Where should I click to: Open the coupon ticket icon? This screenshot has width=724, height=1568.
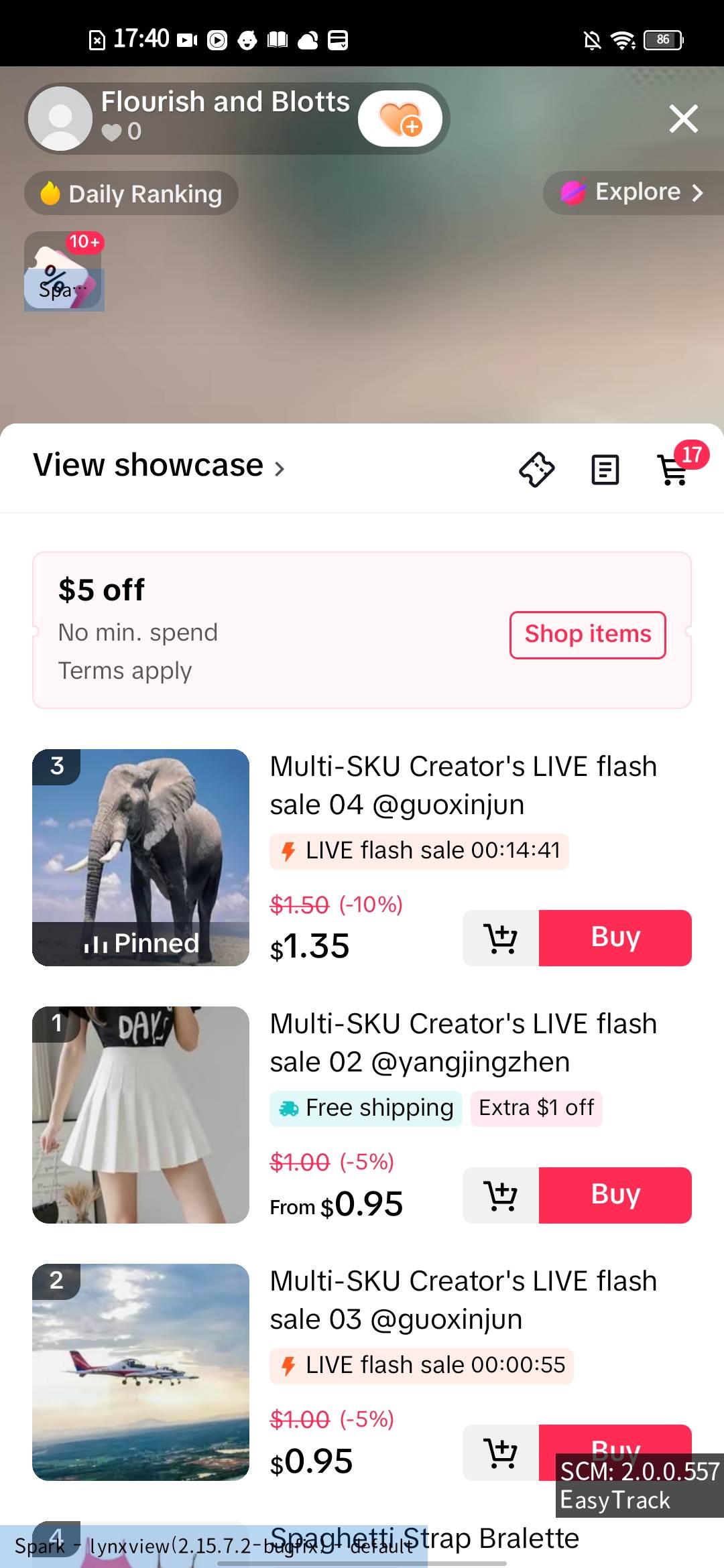point(536,469)
